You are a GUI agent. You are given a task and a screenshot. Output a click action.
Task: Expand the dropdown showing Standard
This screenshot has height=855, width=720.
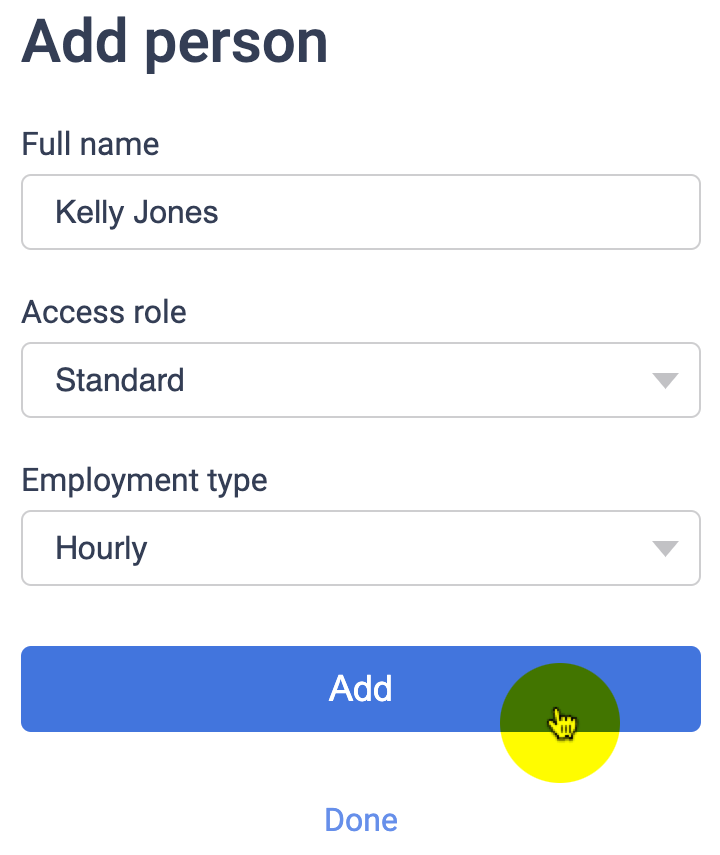tap(360, 380)
